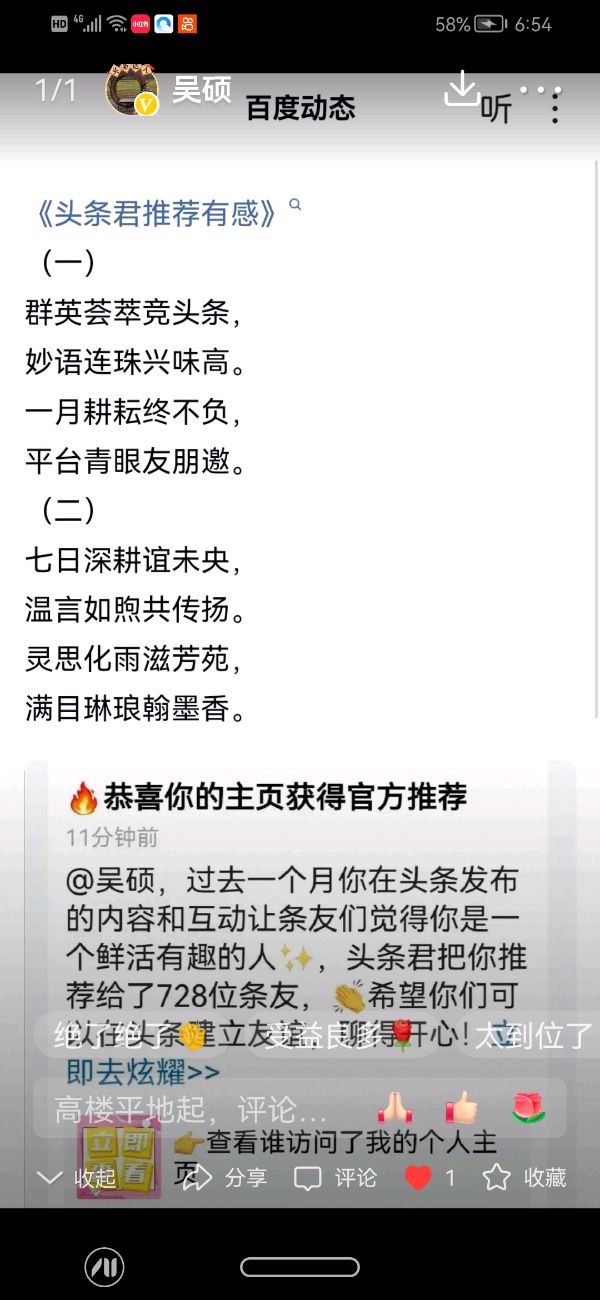600x1300 pixels.
Task: Send the rose emoji reaction
Action: click(x=527, y=1107)
